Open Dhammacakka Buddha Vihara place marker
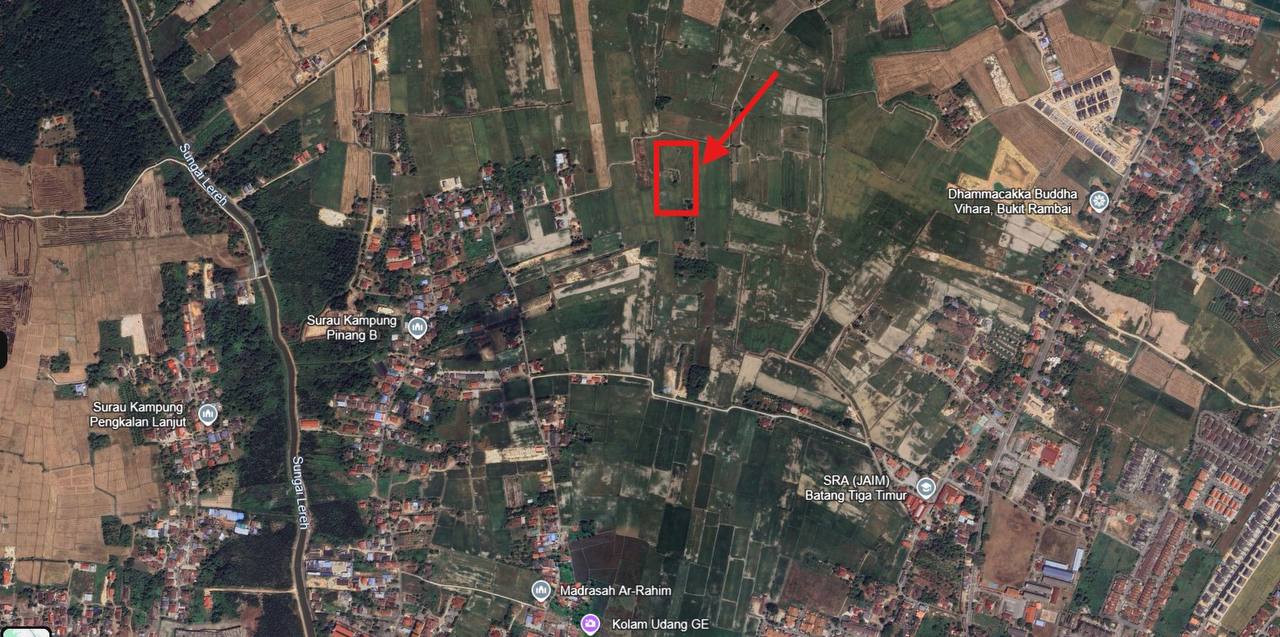The image size is (1280, 637). coord(1099,200)
